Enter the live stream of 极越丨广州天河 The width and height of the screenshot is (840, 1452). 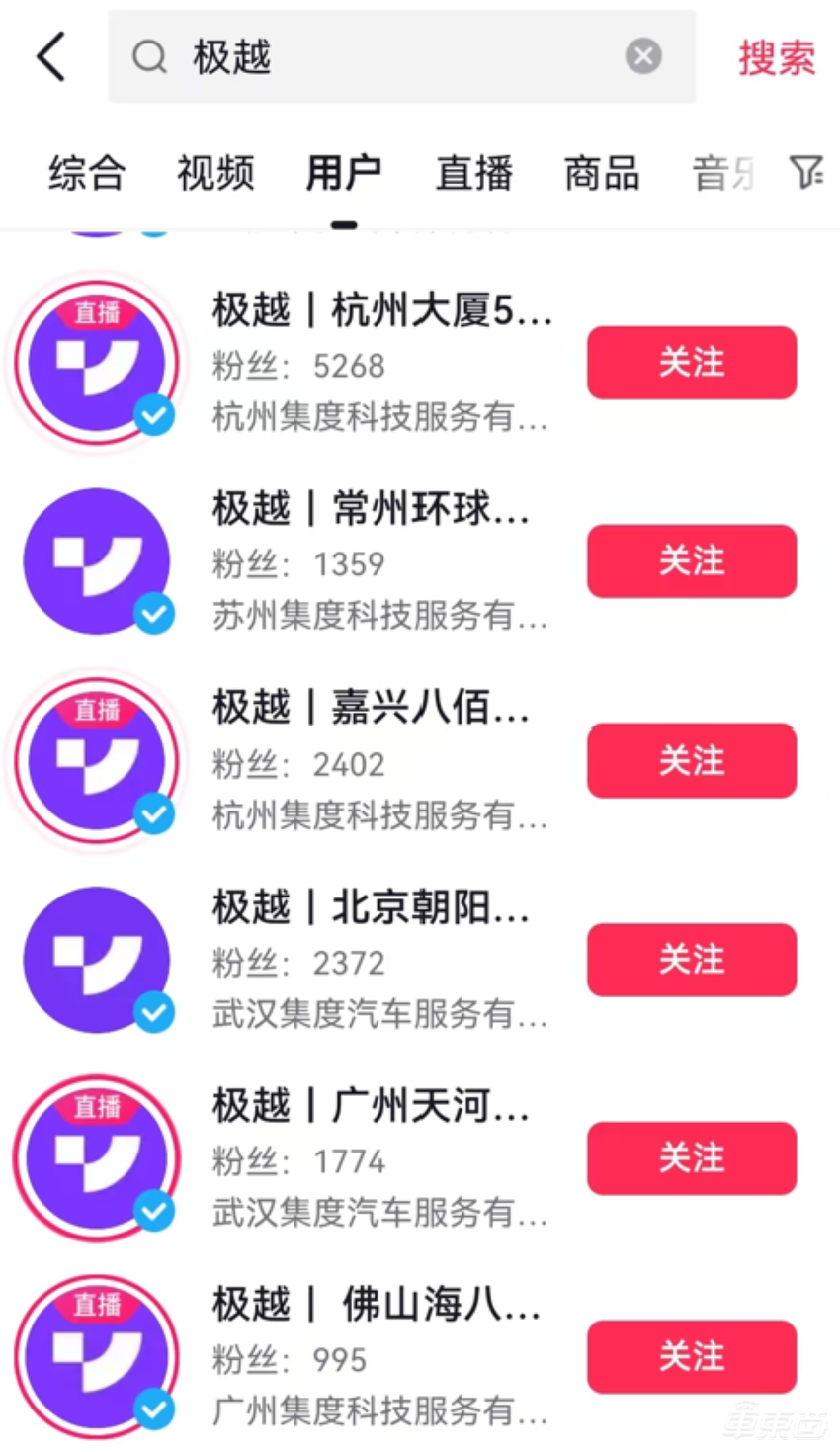(97, 1156)
